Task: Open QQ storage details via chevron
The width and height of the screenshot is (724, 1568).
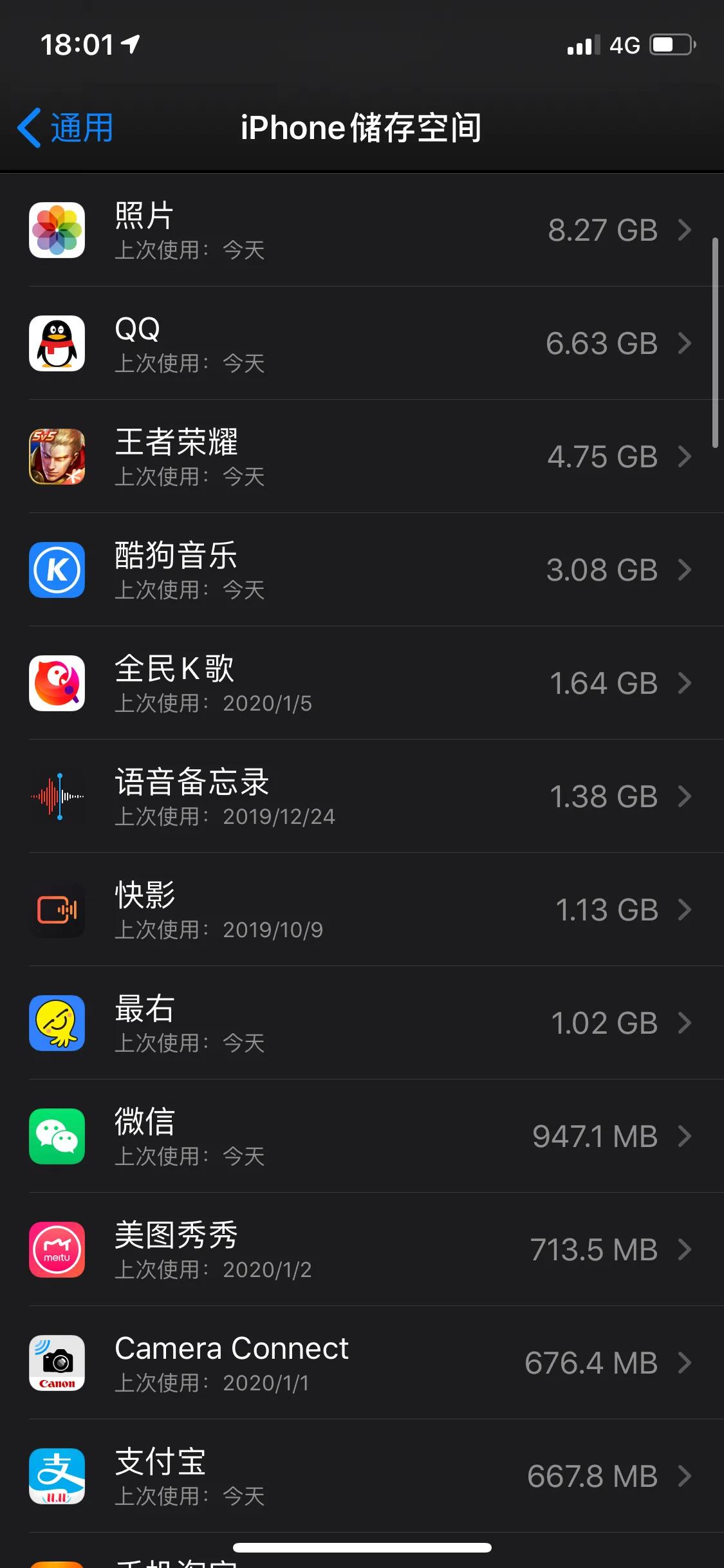Action: point(685,344)
